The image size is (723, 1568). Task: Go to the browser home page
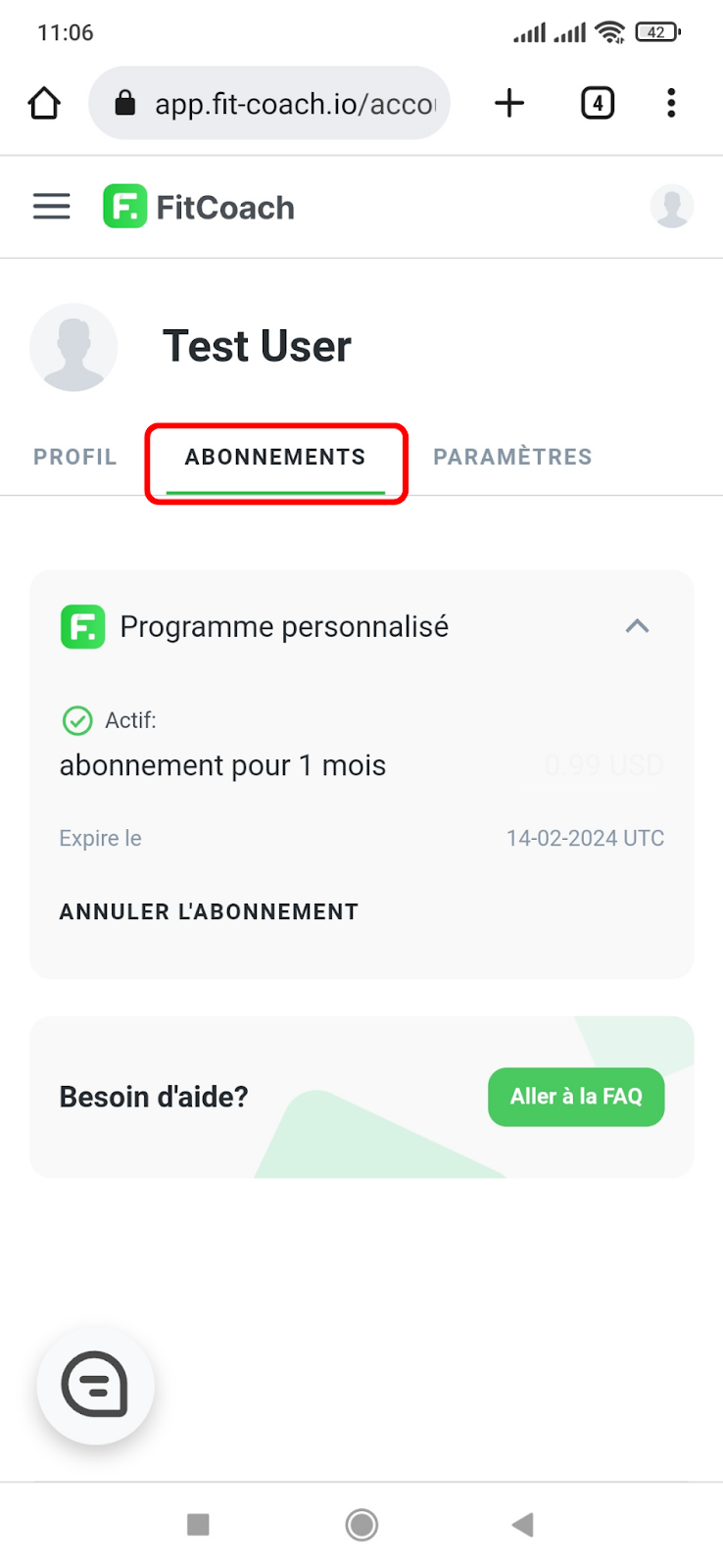[44, 103]
